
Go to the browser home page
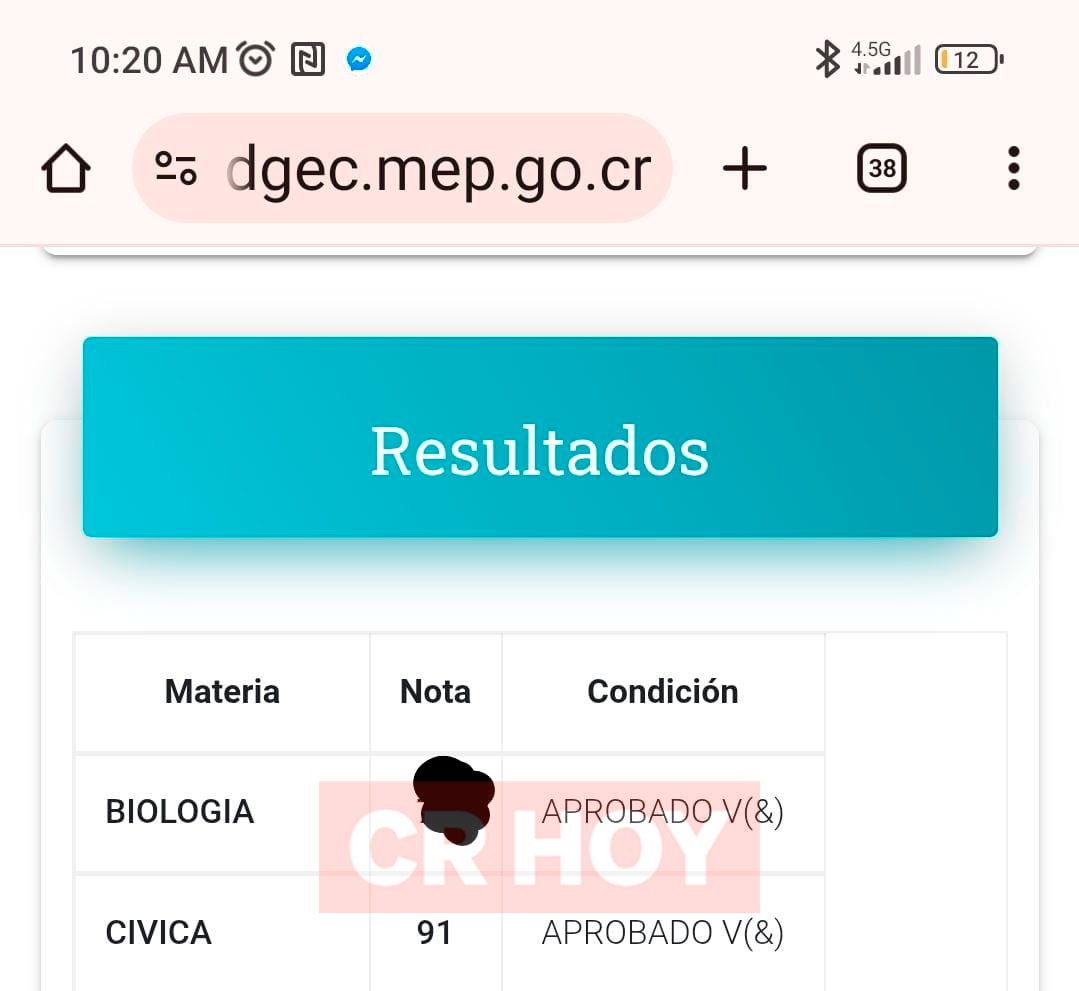click(x=66, y=168)
